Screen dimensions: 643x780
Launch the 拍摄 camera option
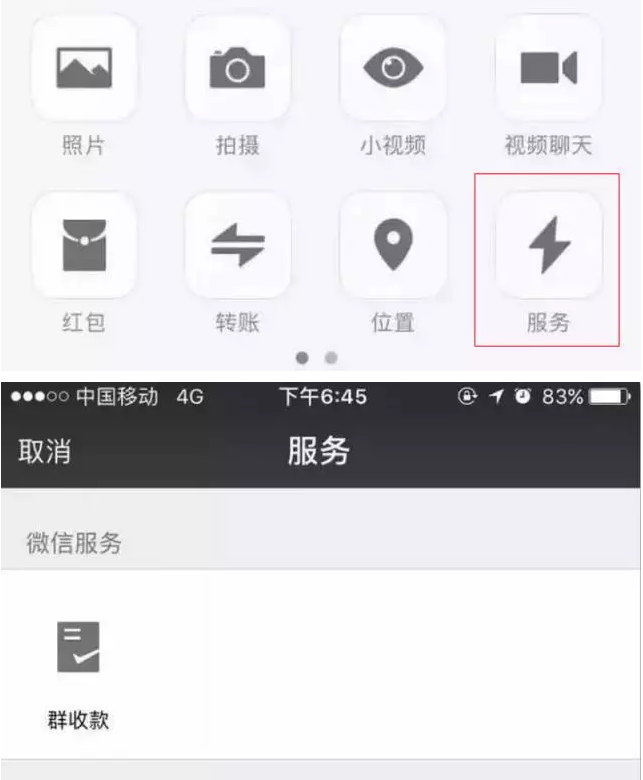pyautogui.click(x=238, y=68)
